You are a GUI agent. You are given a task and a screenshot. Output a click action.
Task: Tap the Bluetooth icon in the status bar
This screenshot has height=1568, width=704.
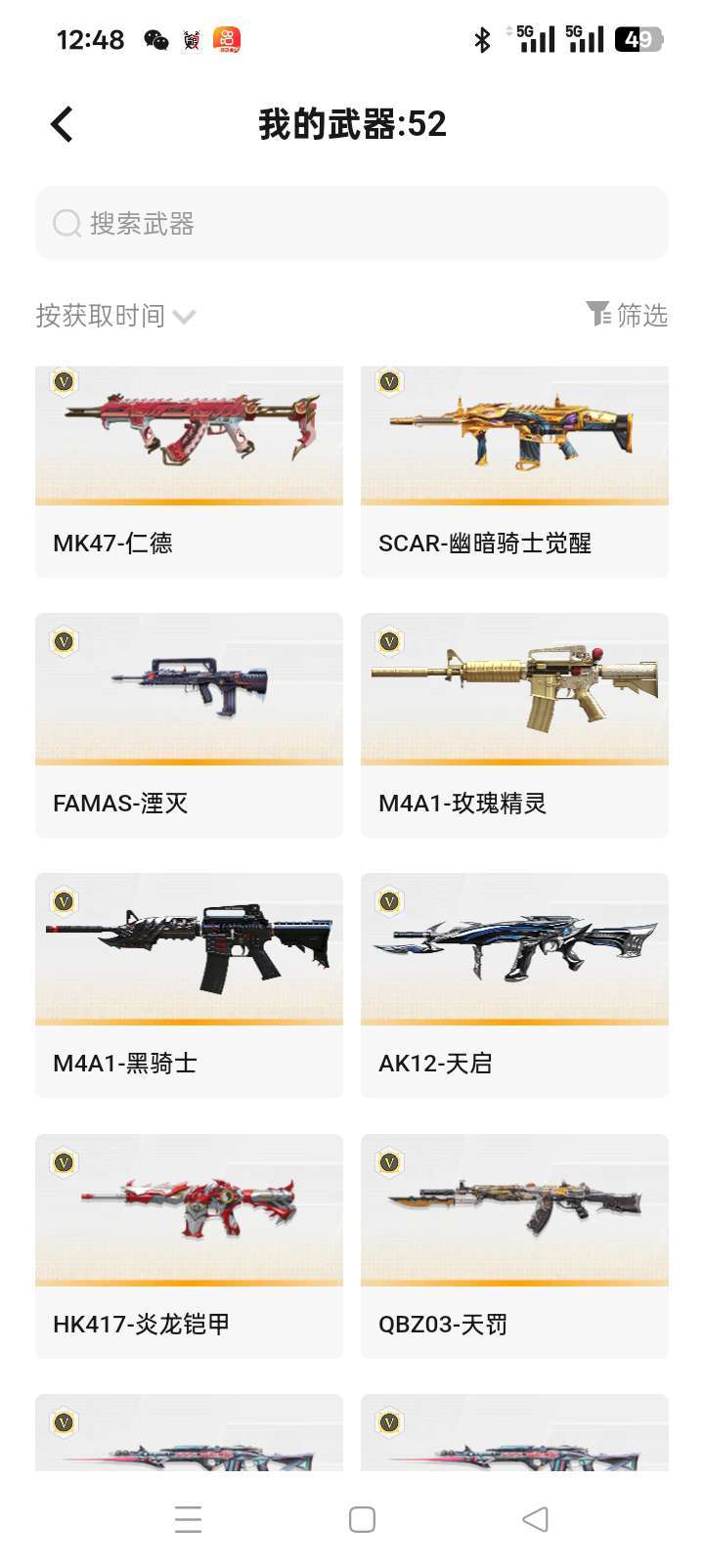(x=480, y=38)
